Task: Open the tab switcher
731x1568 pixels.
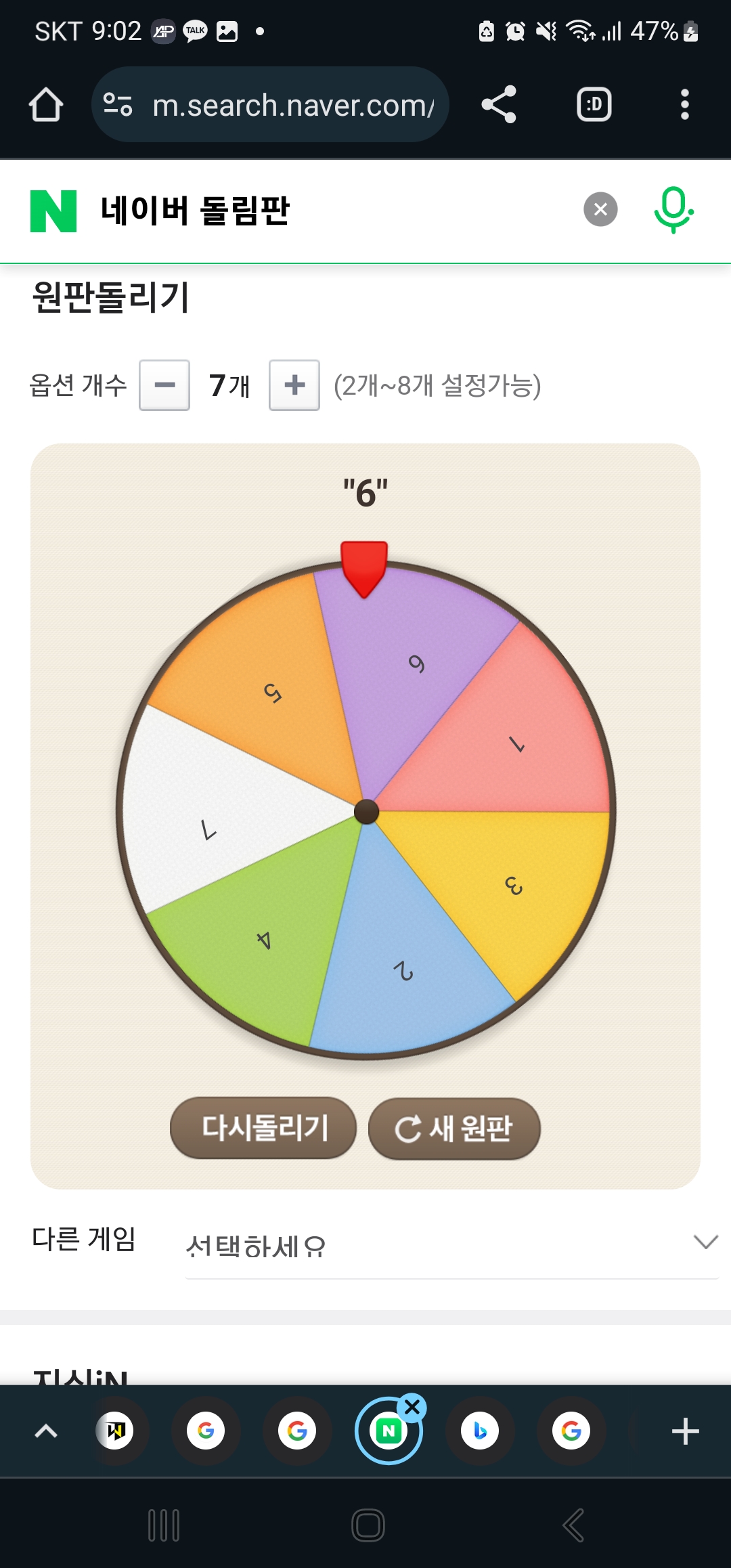Action: click(x=594, y=105)
